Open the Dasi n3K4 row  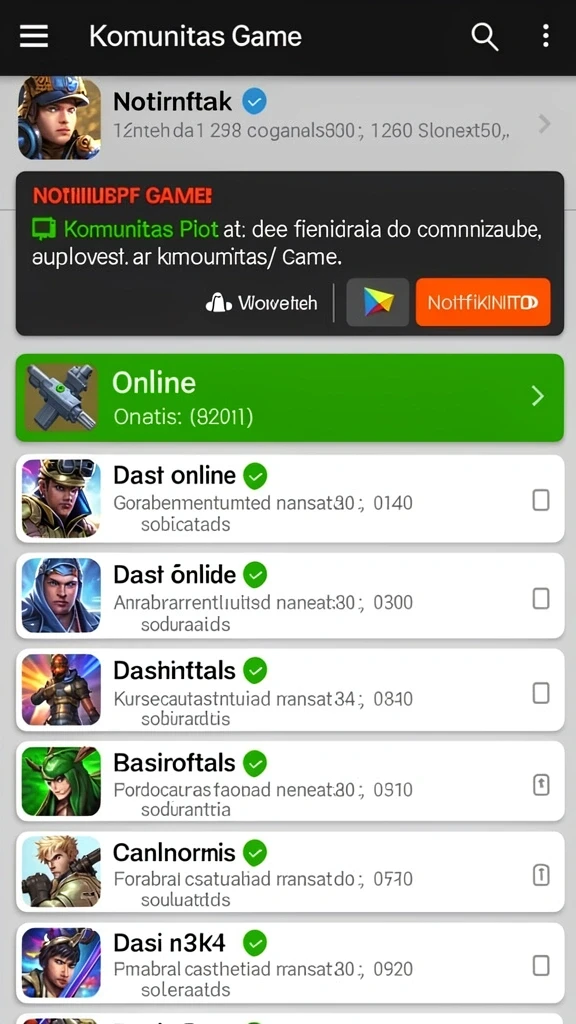[x=289, y=963]
